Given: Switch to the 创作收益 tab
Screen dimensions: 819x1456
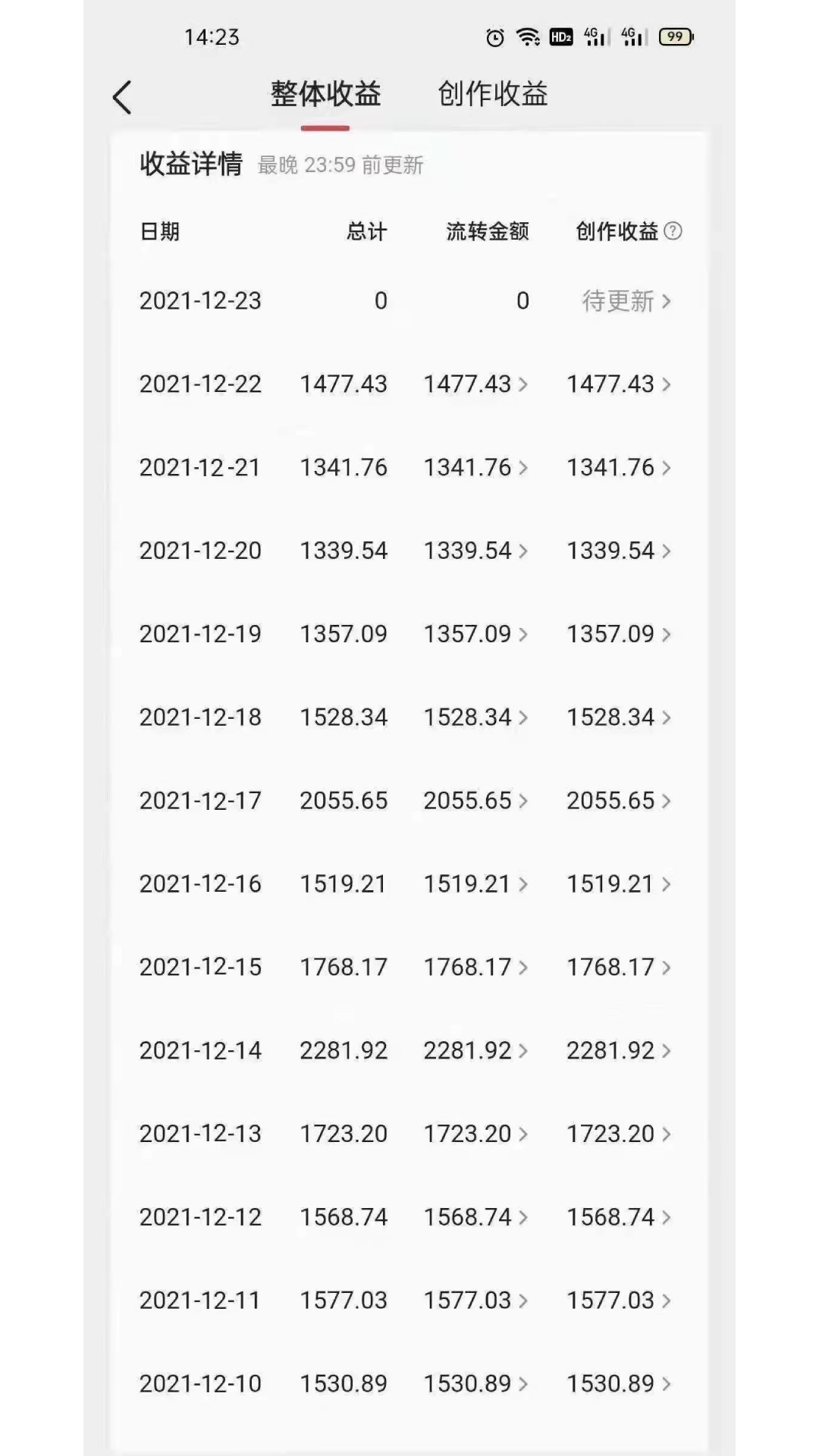Looking at the screenshot, I should [x=492, y=95].
